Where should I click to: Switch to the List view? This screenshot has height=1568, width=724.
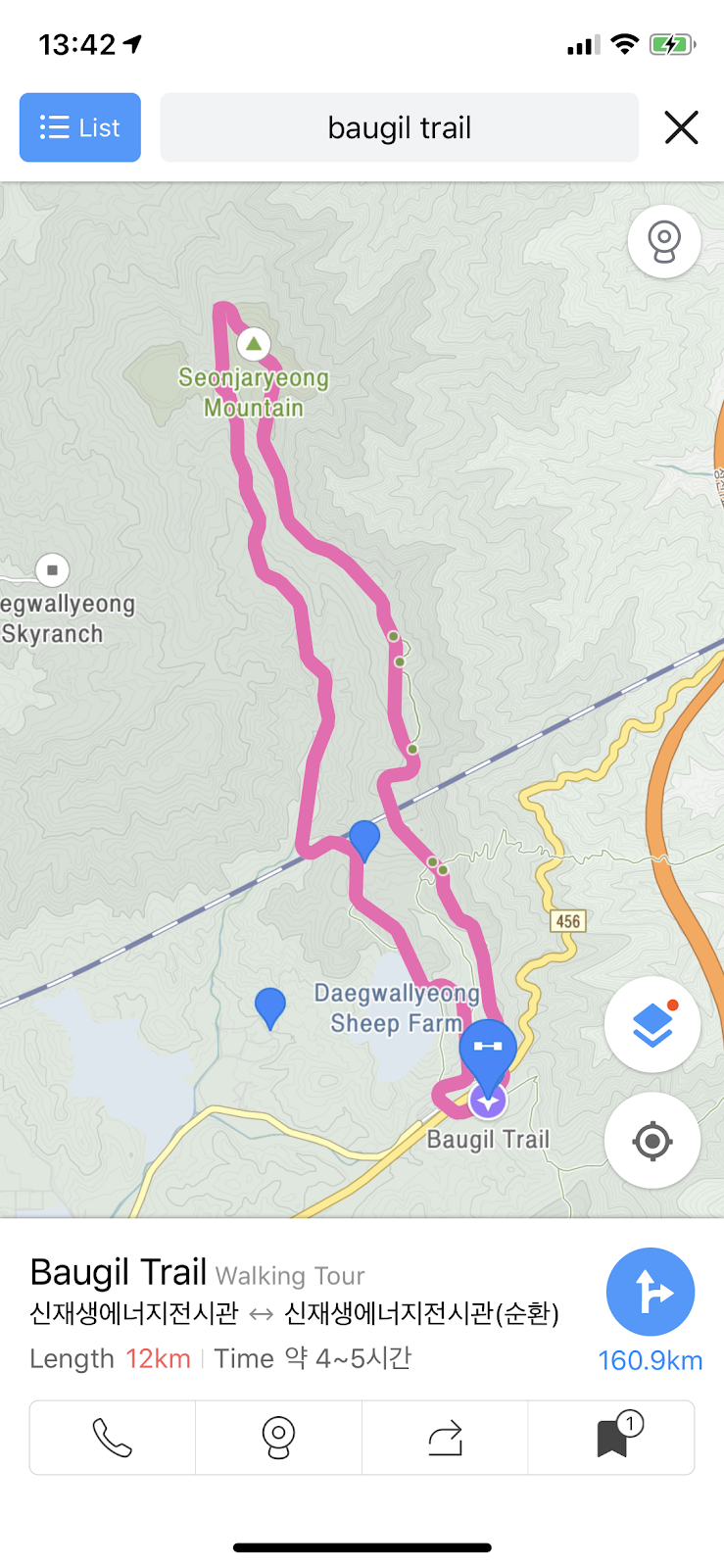coord(80,127)
